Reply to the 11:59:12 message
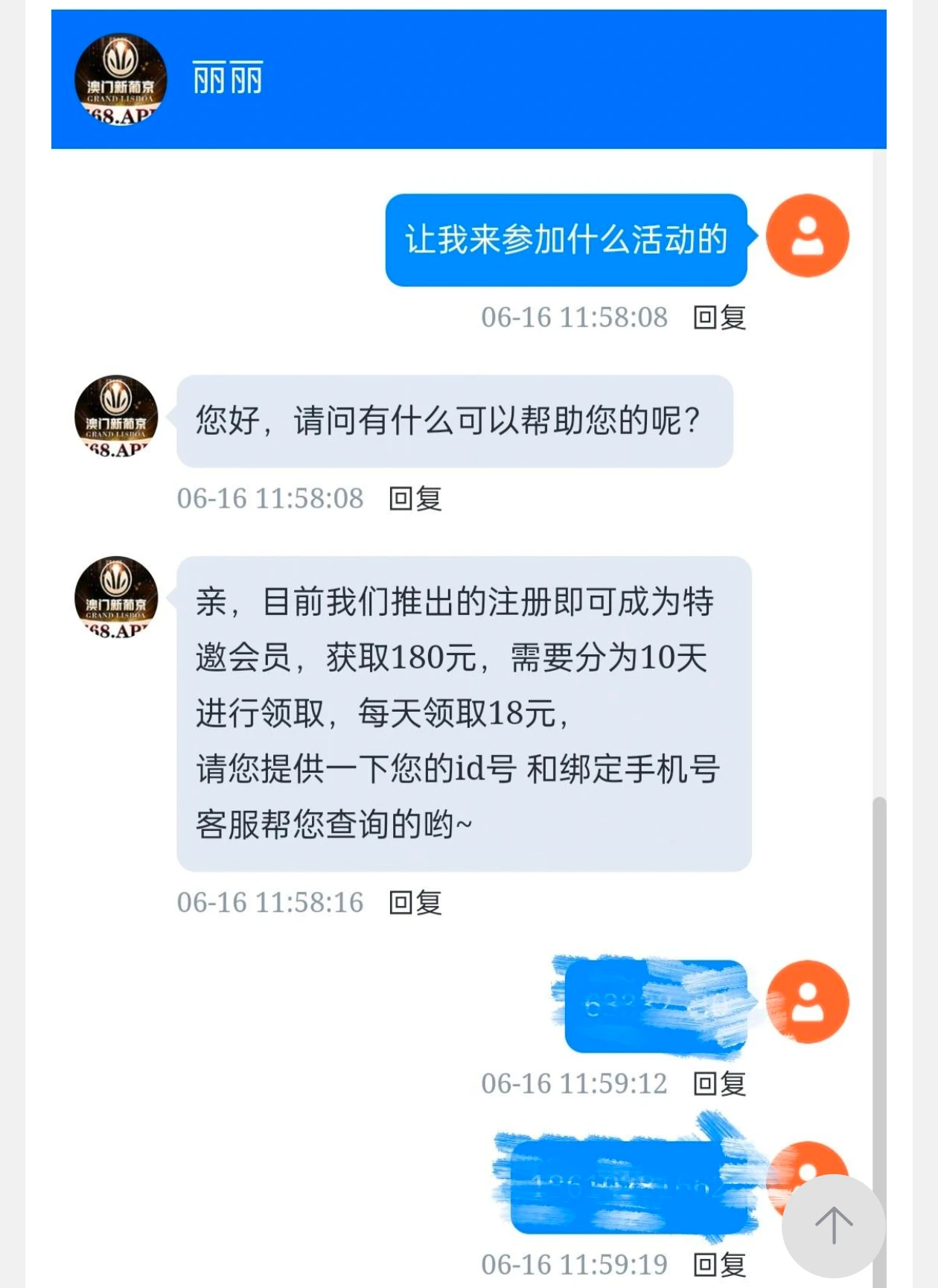The height and width of the screenshot is (1288, 938). pyautogui.click(x=719, y=1084)
